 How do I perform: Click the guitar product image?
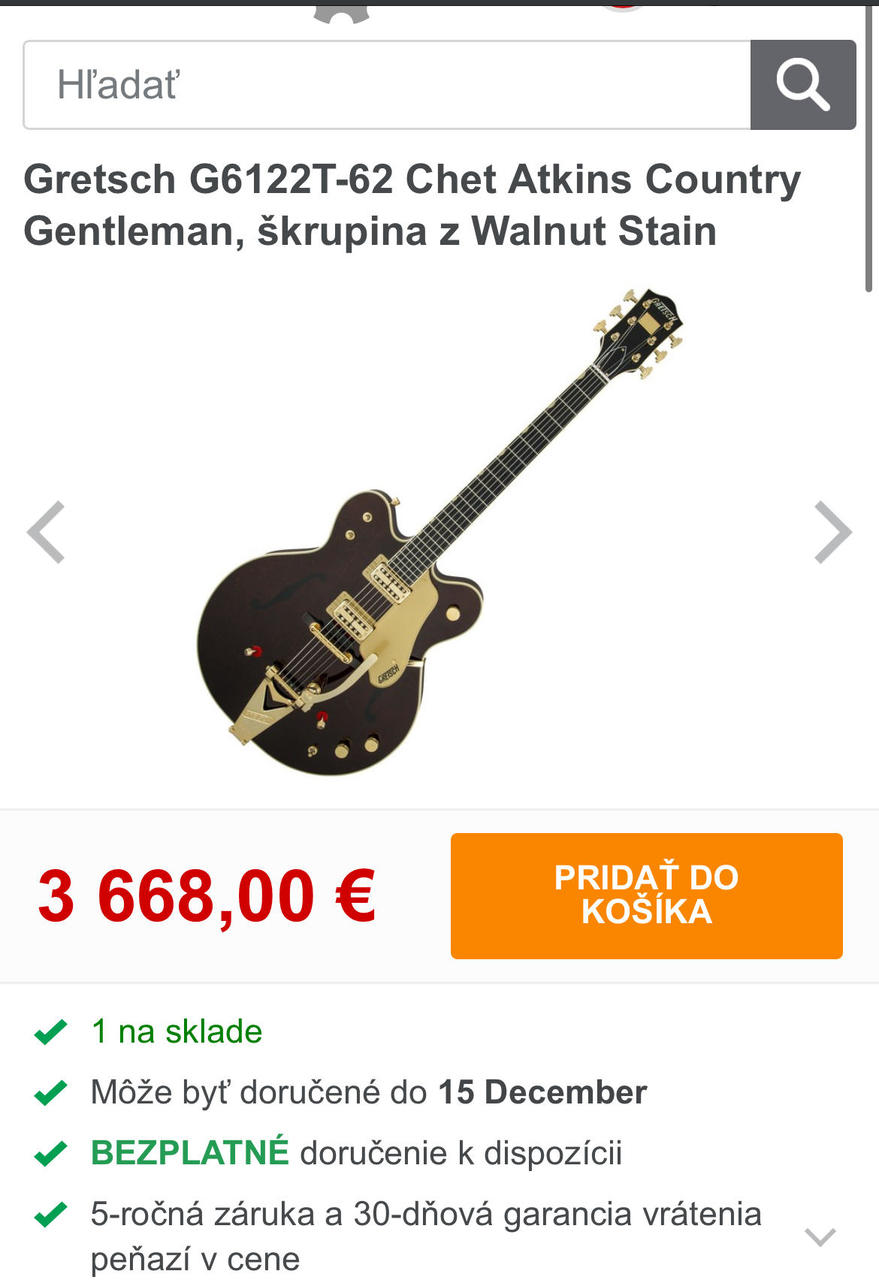tap(440, 530)
